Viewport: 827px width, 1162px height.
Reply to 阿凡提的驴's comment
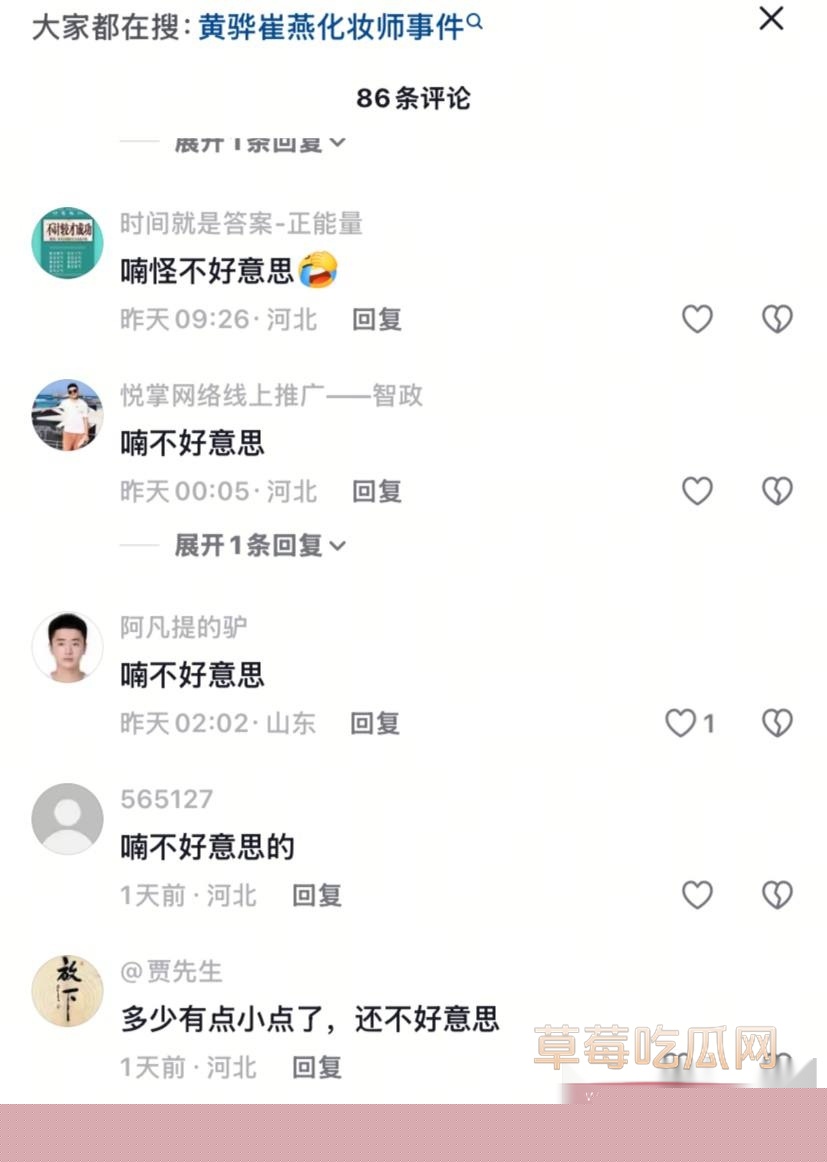tap(375, 724)
